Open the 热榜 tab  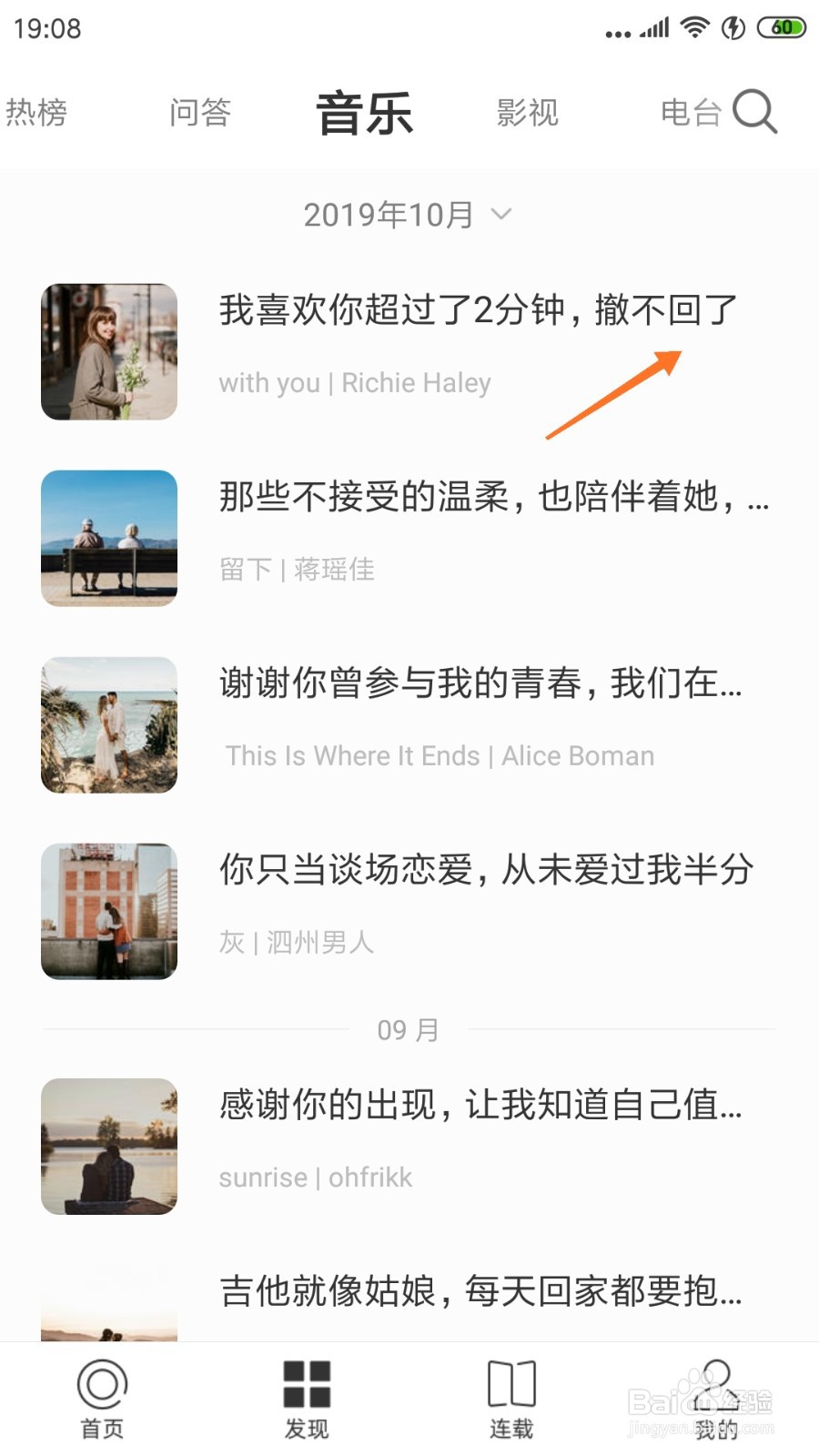pos(38,112)
